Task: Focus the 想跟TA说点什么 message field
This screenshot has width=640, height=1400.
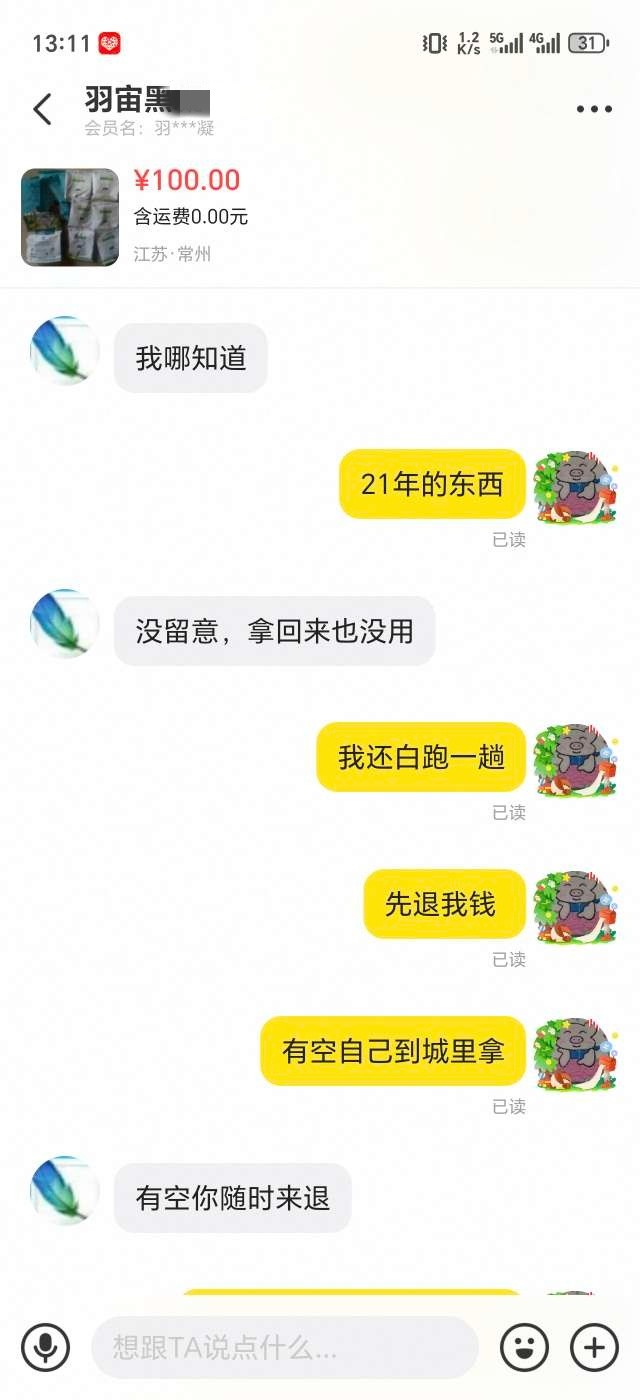Action: pyautogui.click(x=285, y=1347)
